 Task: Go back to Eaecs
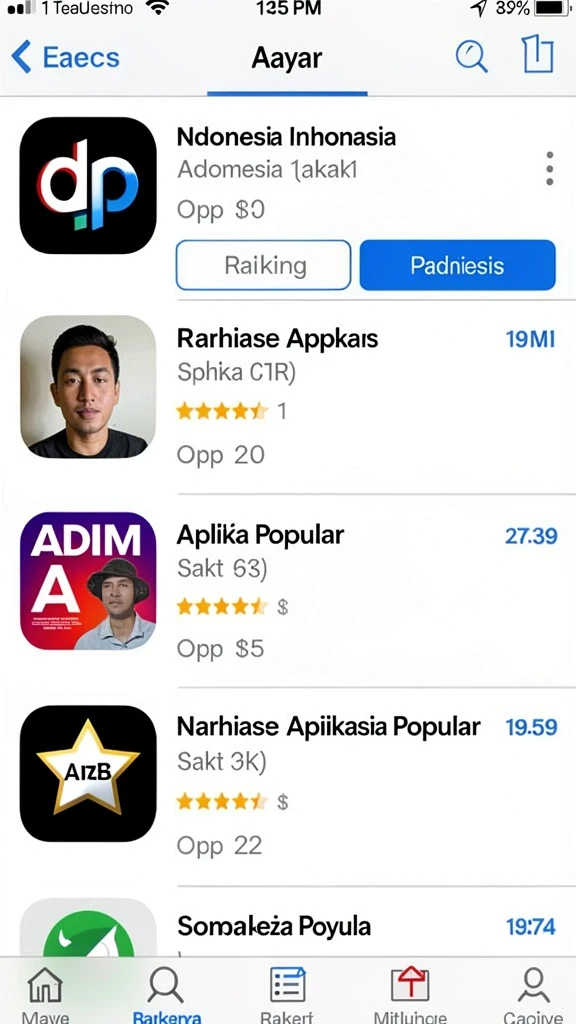[x=65, y=57]
